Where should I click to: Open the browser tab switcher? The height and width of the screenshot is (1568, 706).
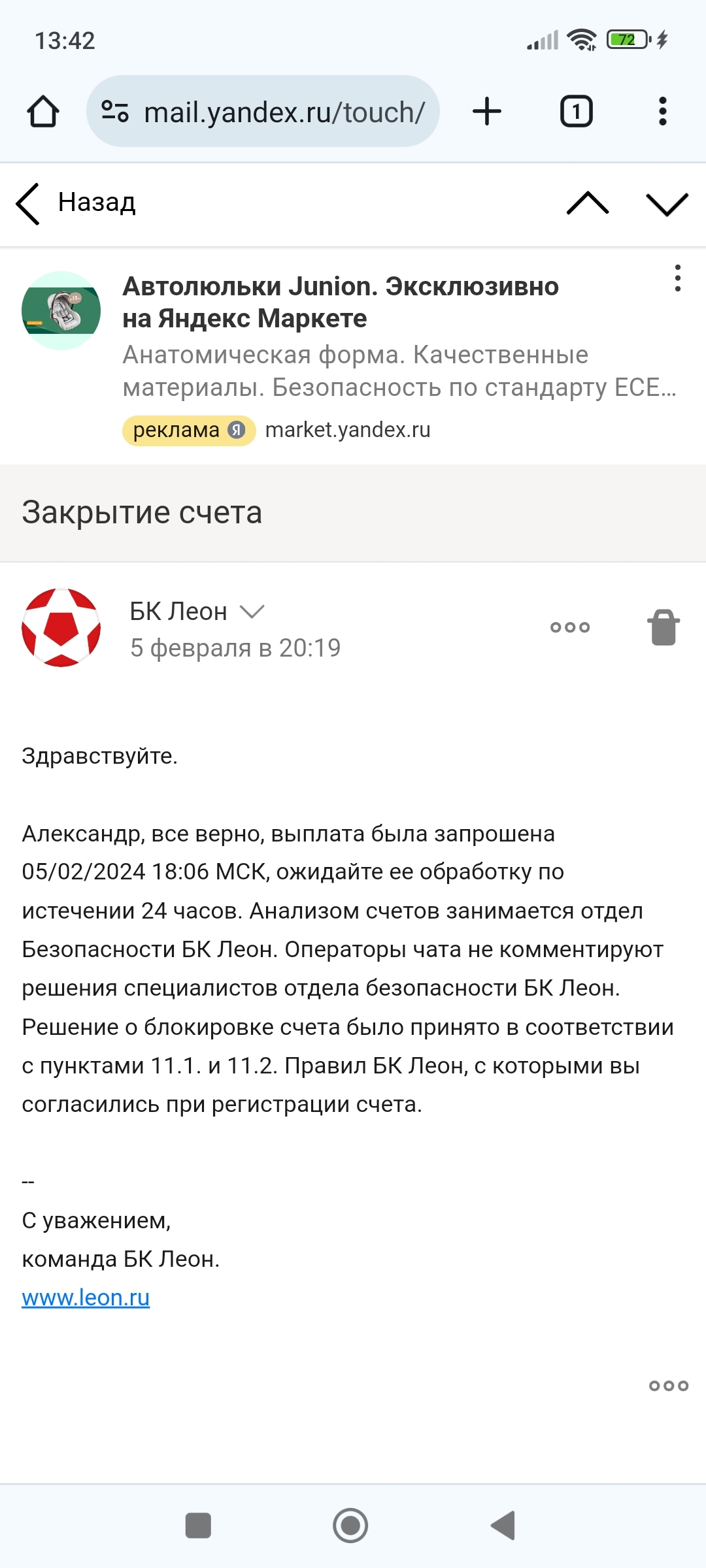[576, 111]
